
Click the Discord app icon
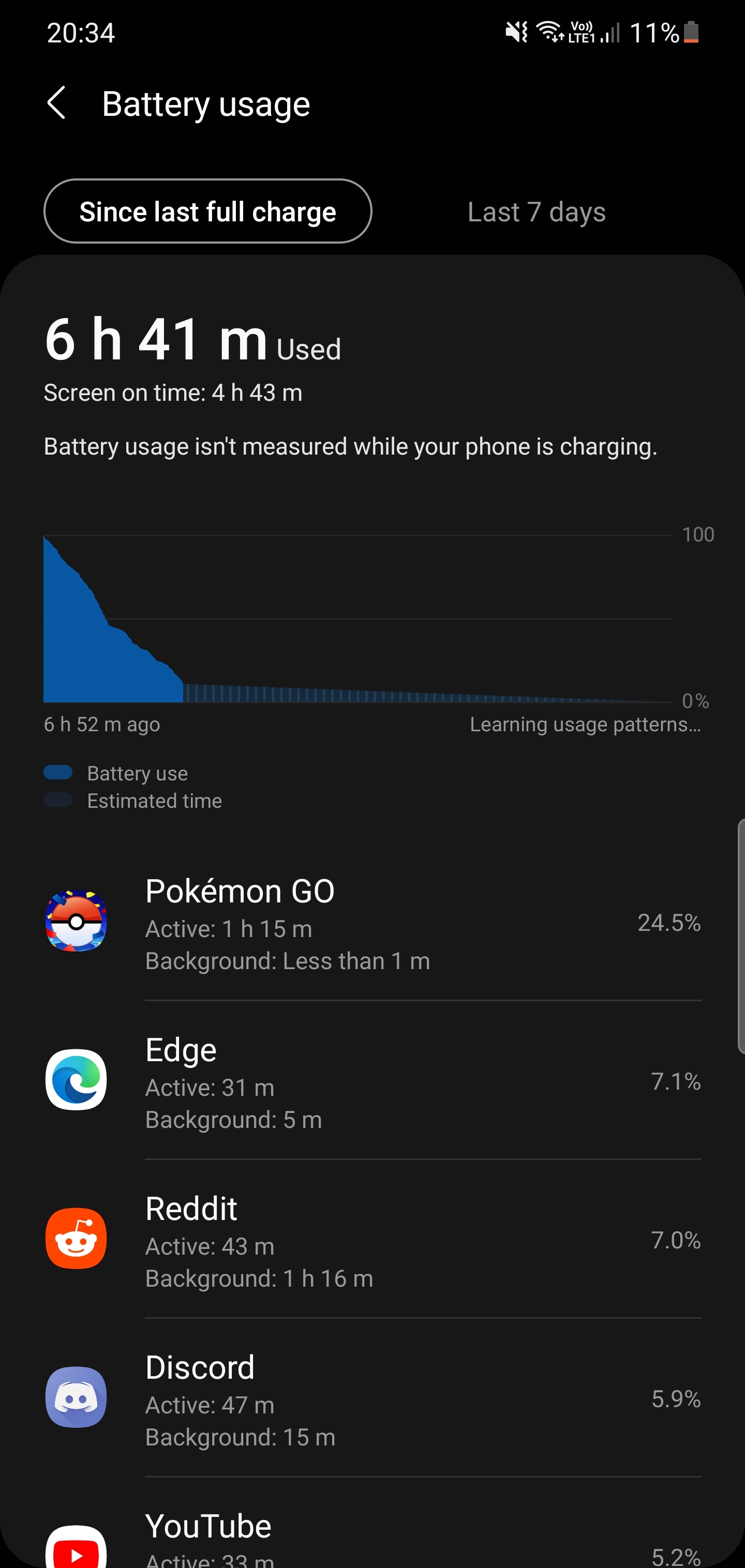point(76,1397)
